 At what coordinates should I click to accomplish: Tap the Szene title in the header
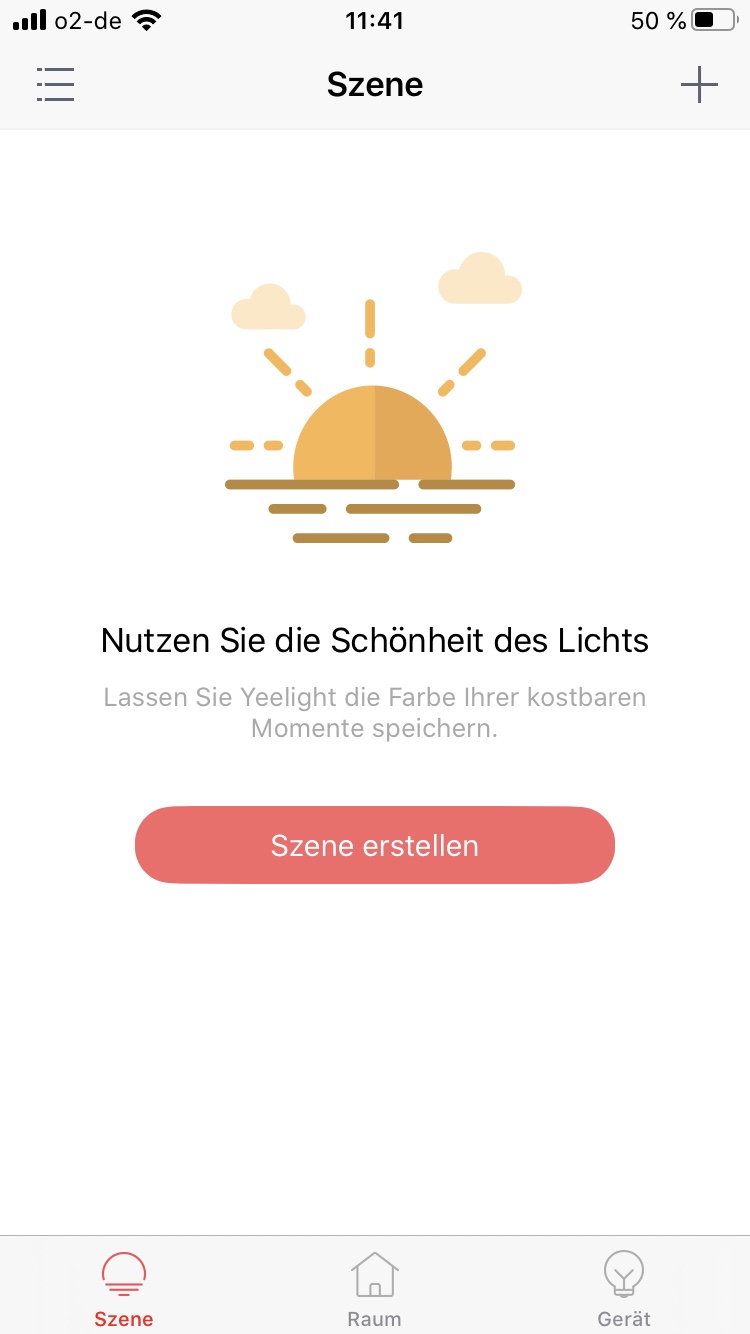[x=375, y=84]
